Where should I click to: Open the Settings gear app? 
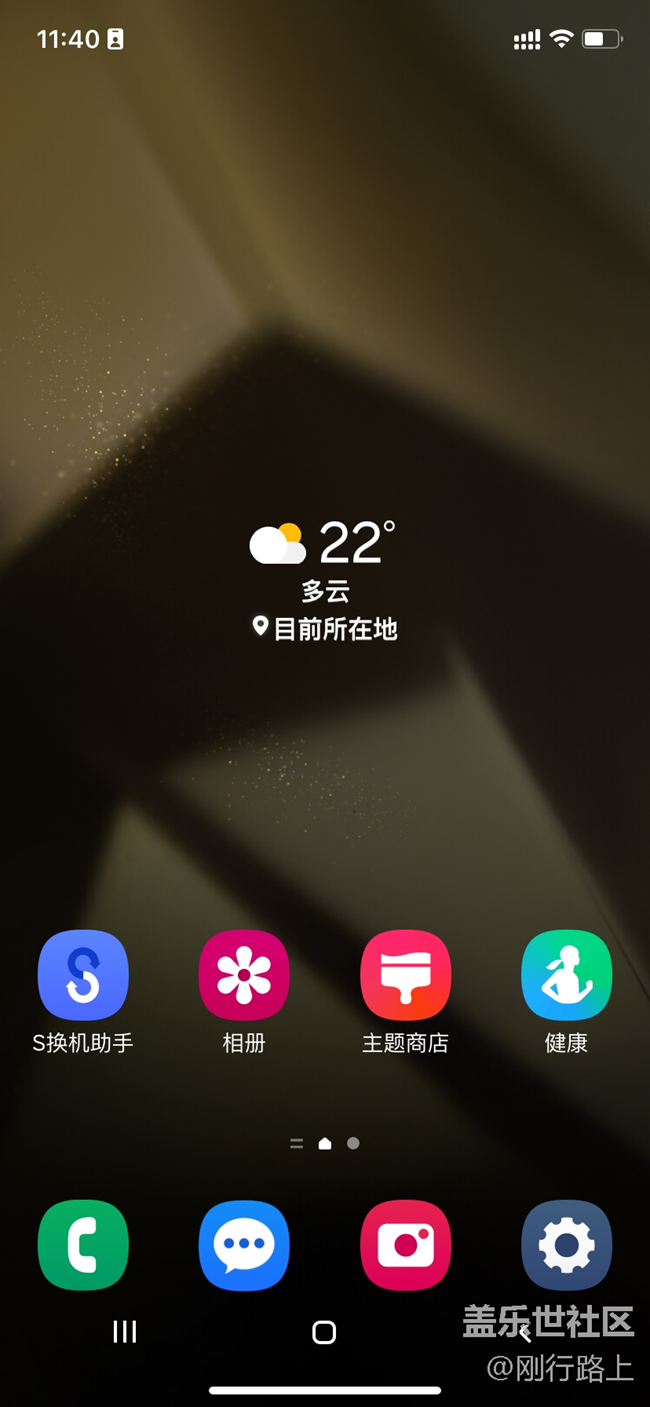click(x=566, y=1245)
